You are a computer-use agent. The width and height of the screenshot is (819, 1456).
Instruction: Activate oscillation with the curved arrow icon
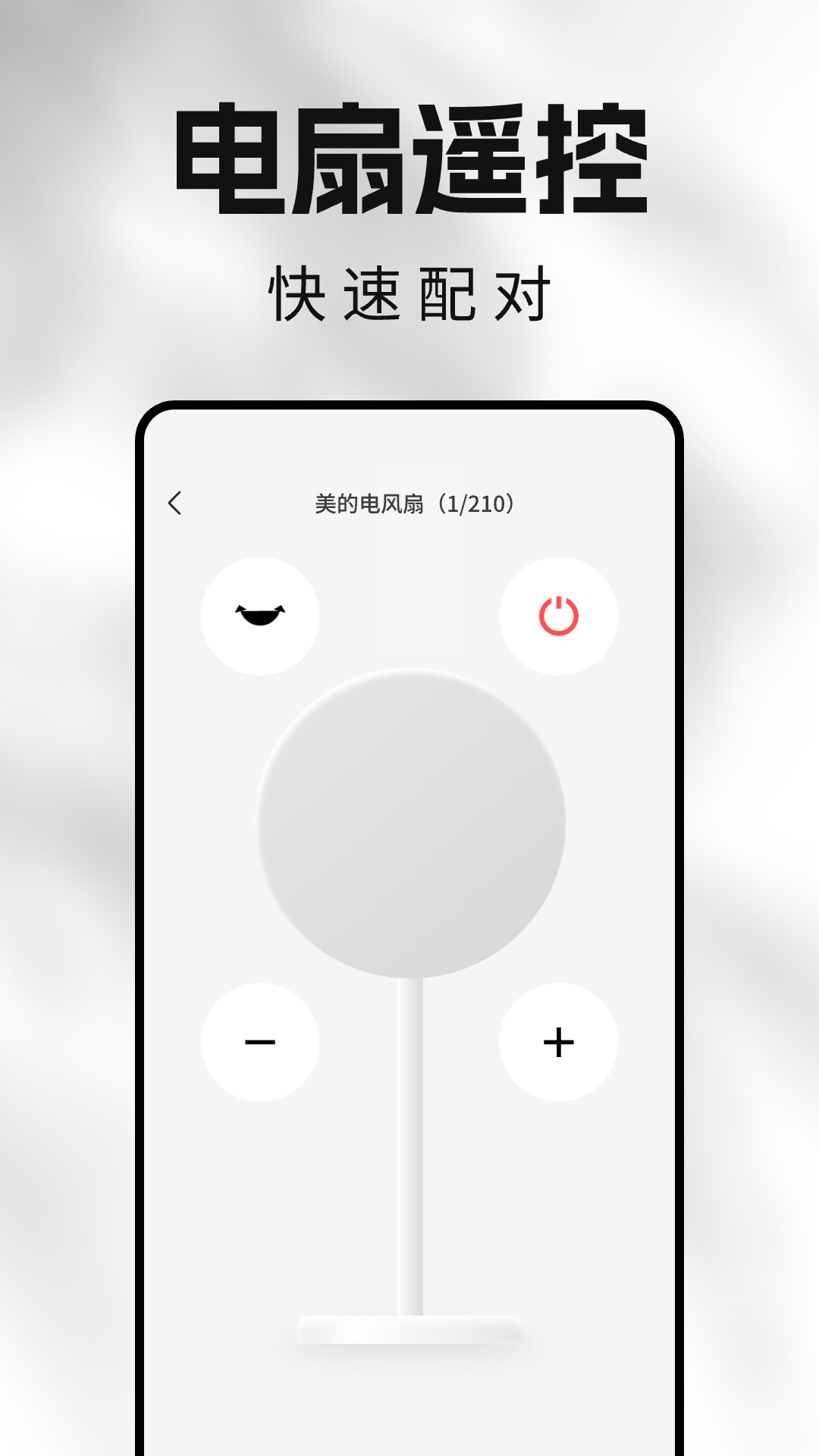pos(260,616)
